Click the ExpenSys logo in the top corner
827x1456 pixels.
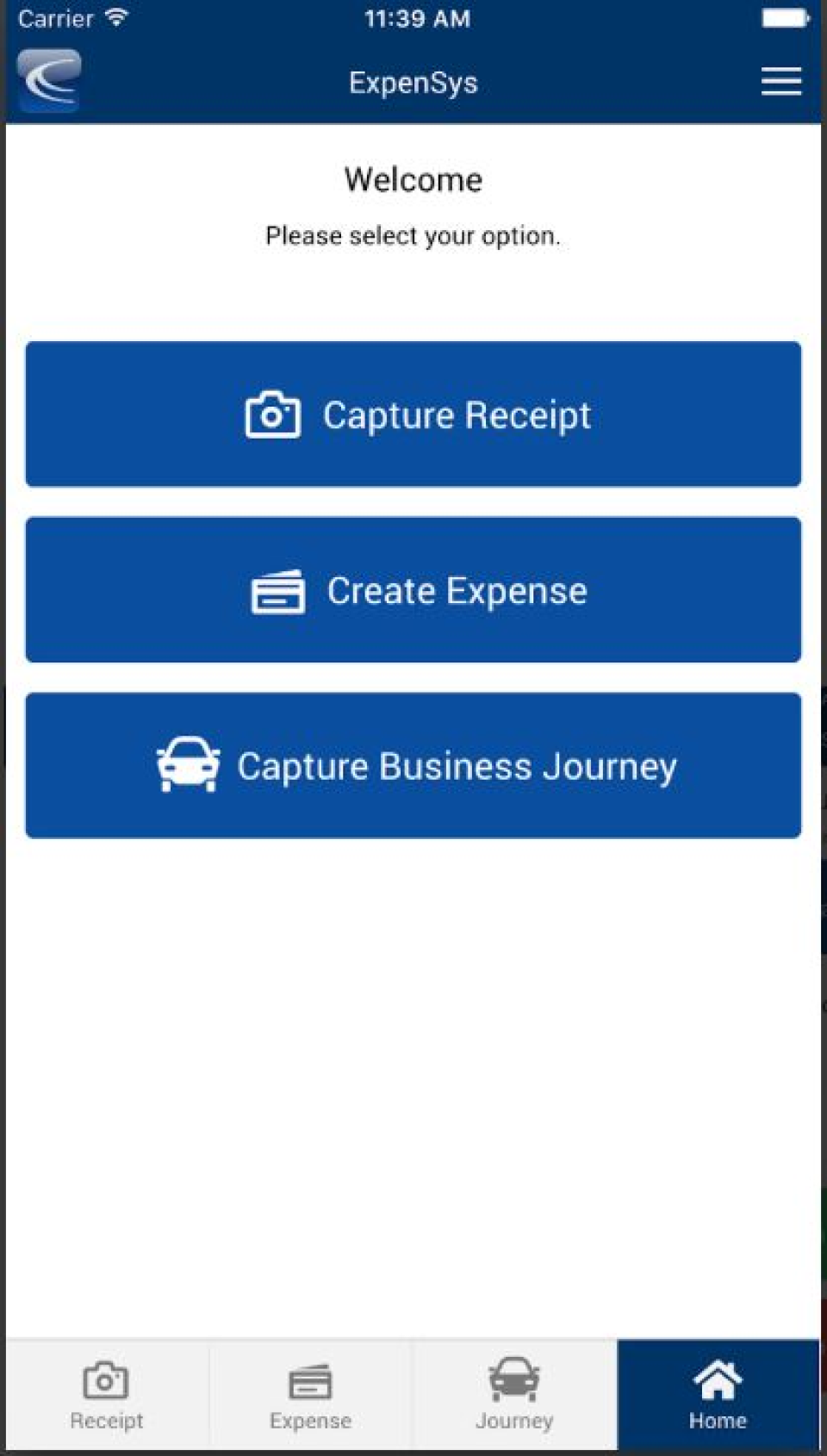[x=48, y=81]
